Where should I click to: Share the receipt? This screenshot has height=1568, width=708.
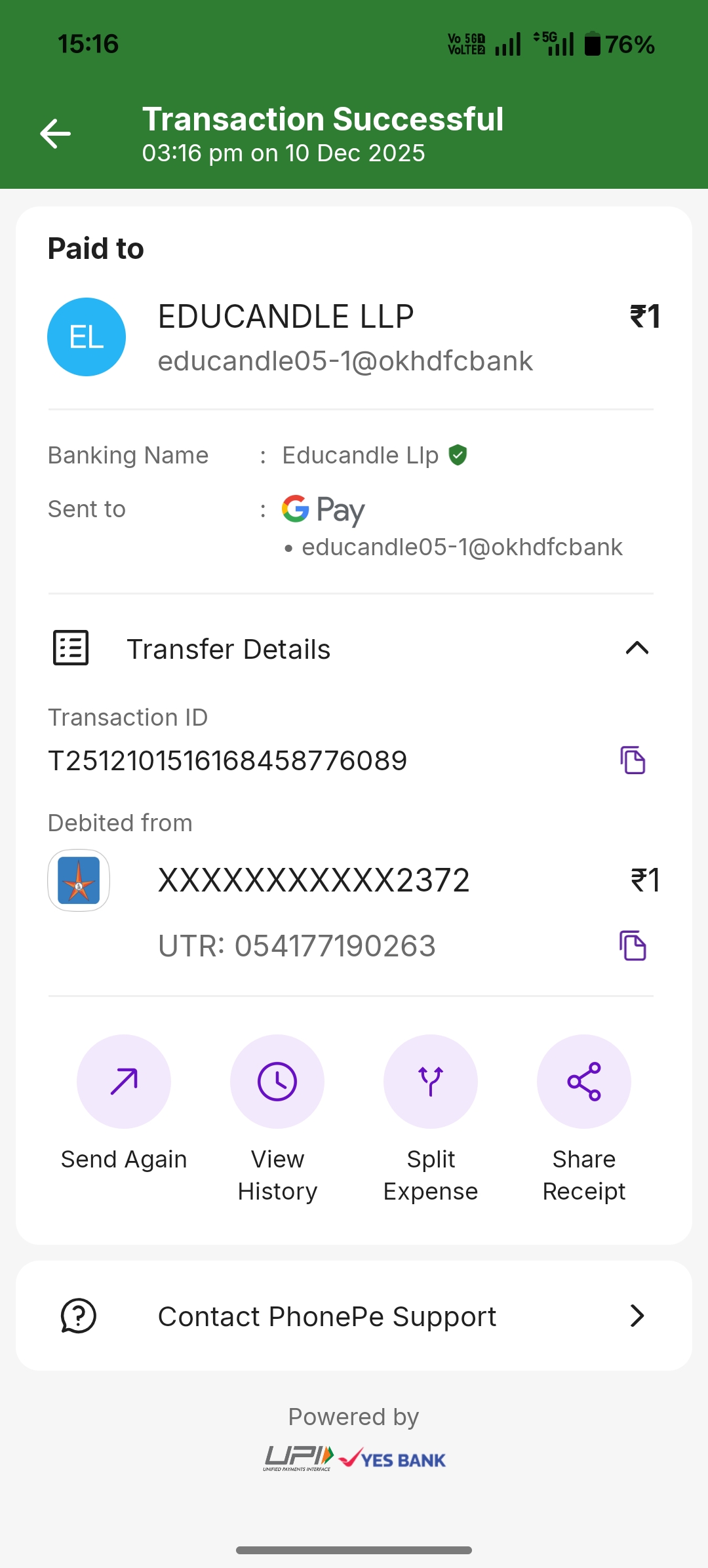point(584,1082)
